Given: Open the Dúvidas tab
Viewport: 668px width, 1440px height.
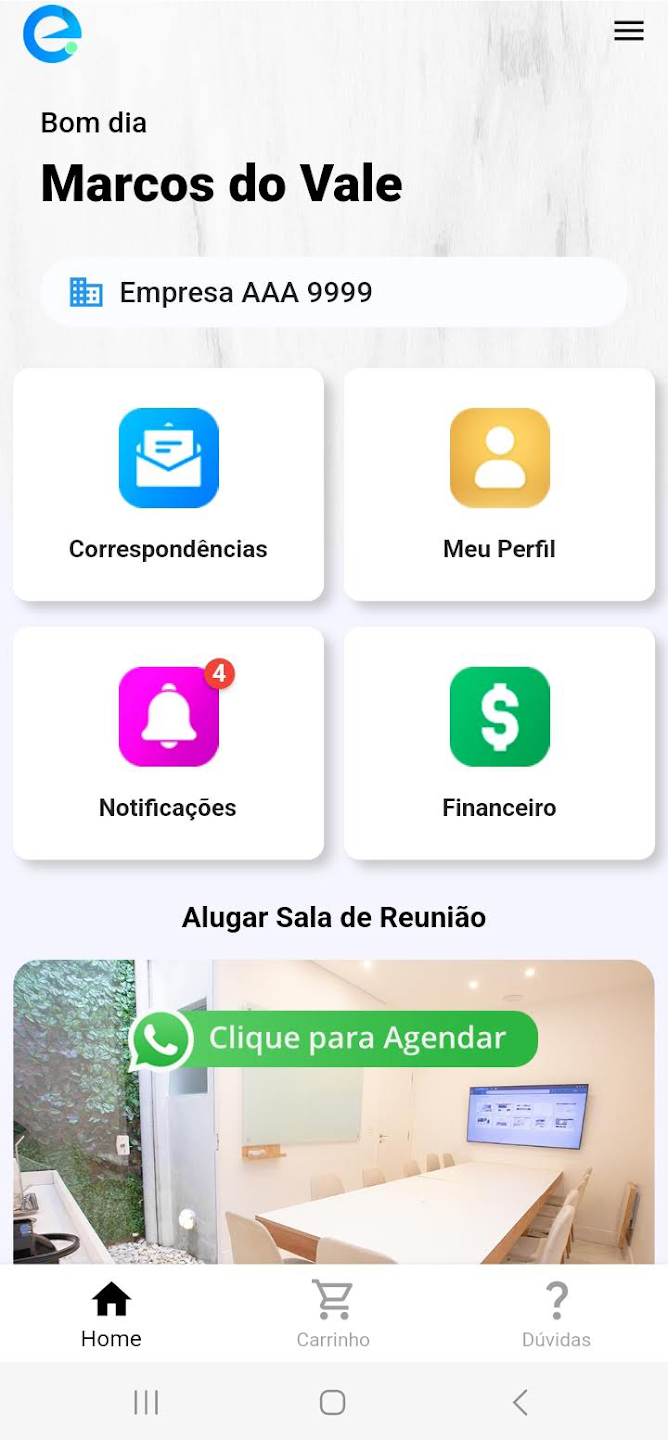Looking at the screenshot, I should 556,1314.
